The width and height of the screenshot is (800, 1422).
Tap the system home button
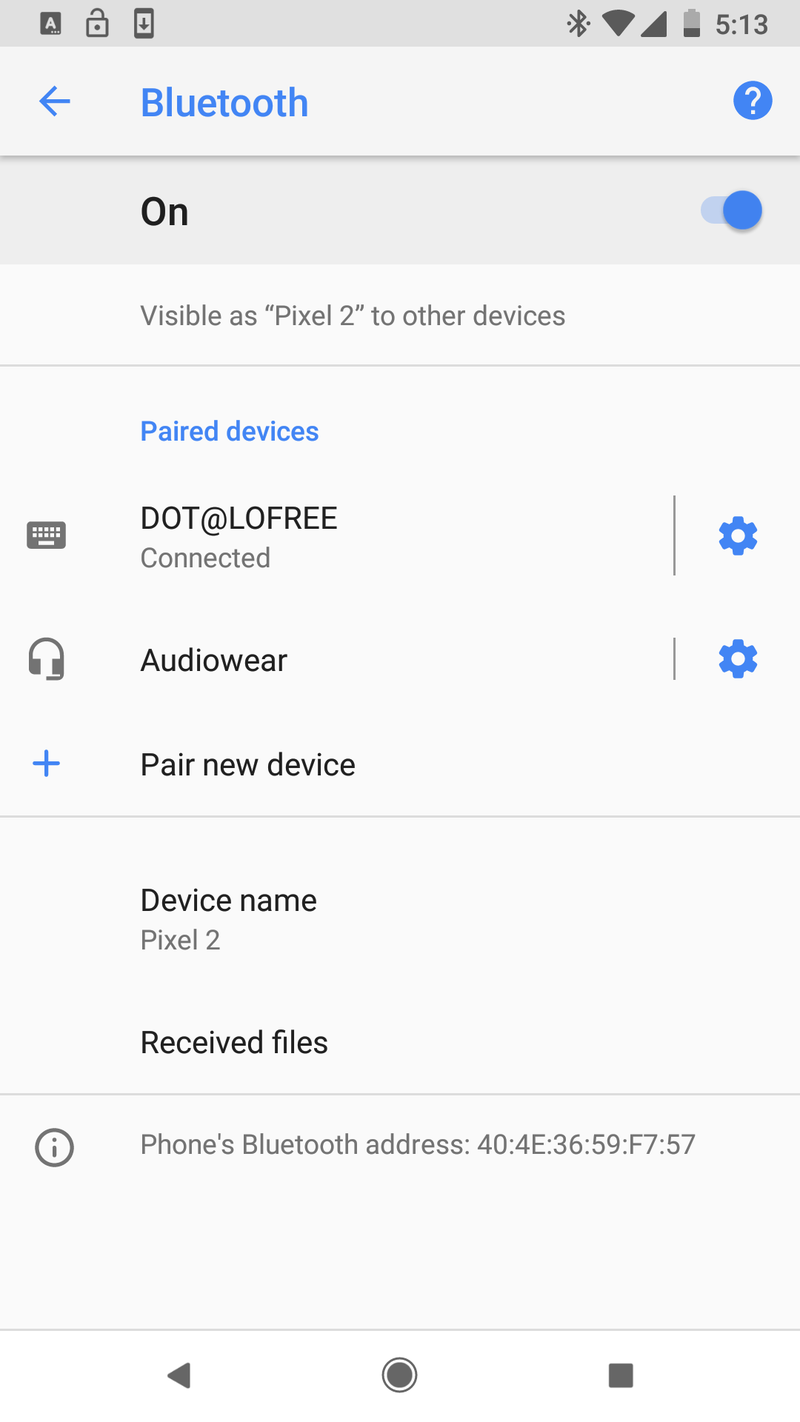(399, 1375)
